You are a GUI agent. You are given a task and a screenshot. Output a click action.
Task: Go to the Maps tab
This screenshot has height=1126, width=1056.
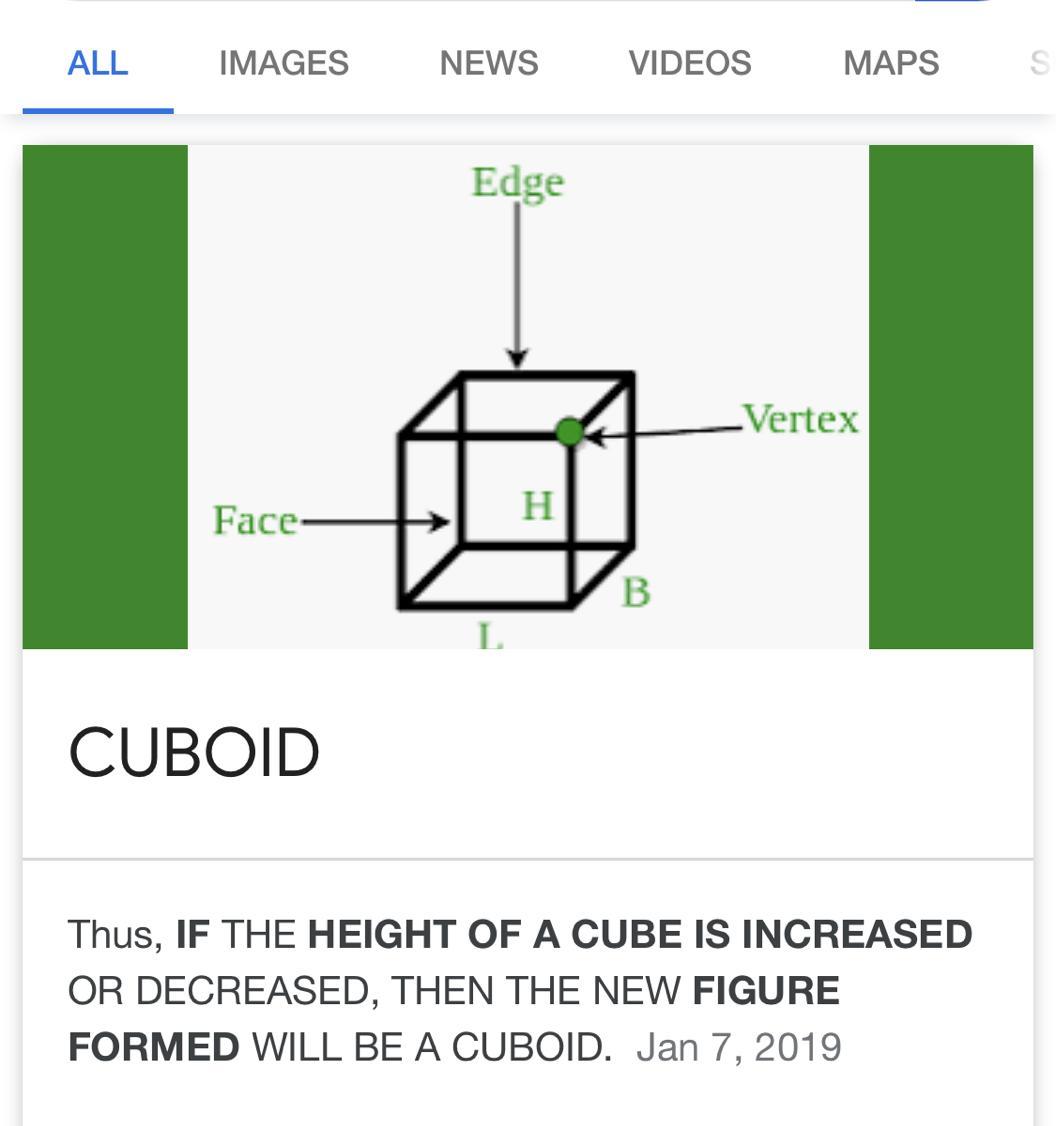[x=890, y=63]
